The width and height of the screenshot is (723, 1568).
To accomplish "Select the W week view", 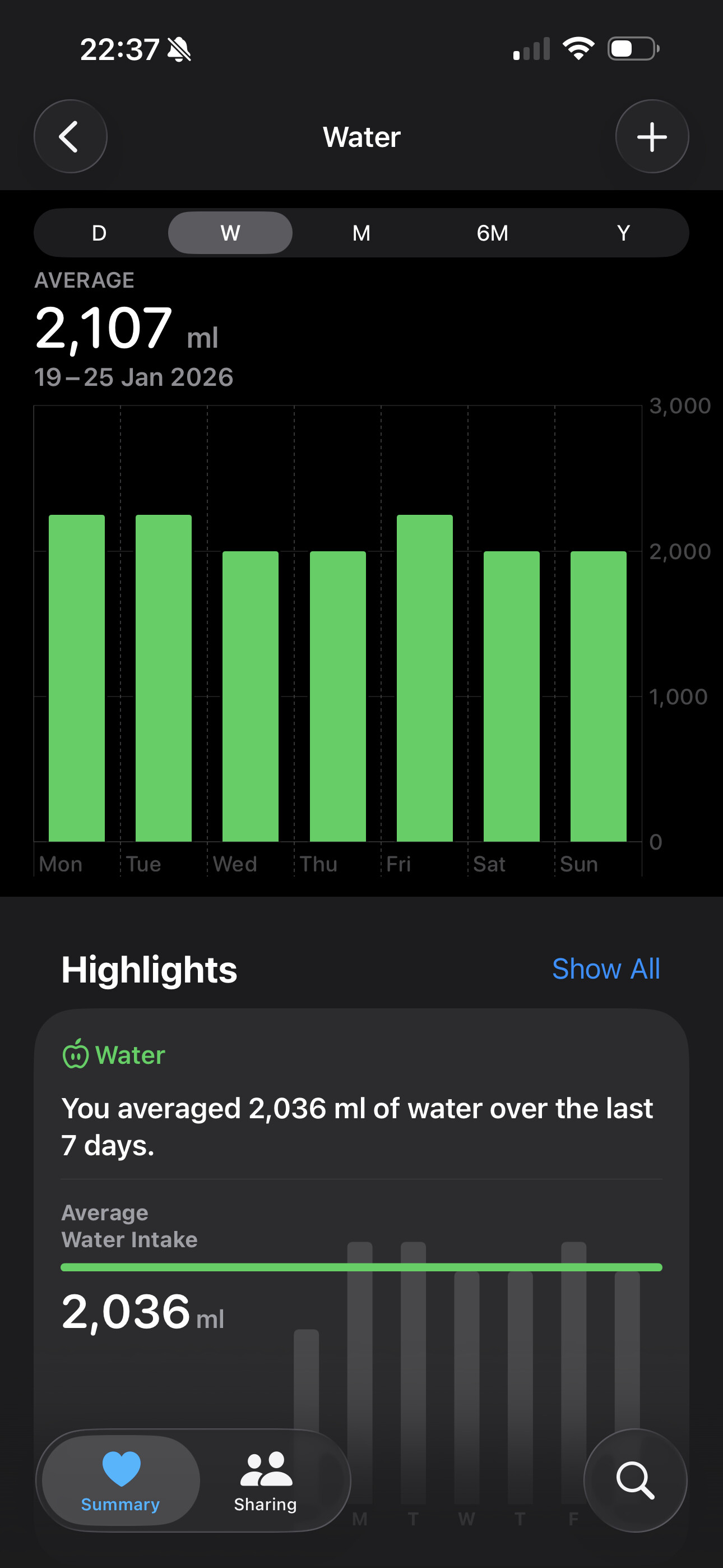I will pos(230,233).
